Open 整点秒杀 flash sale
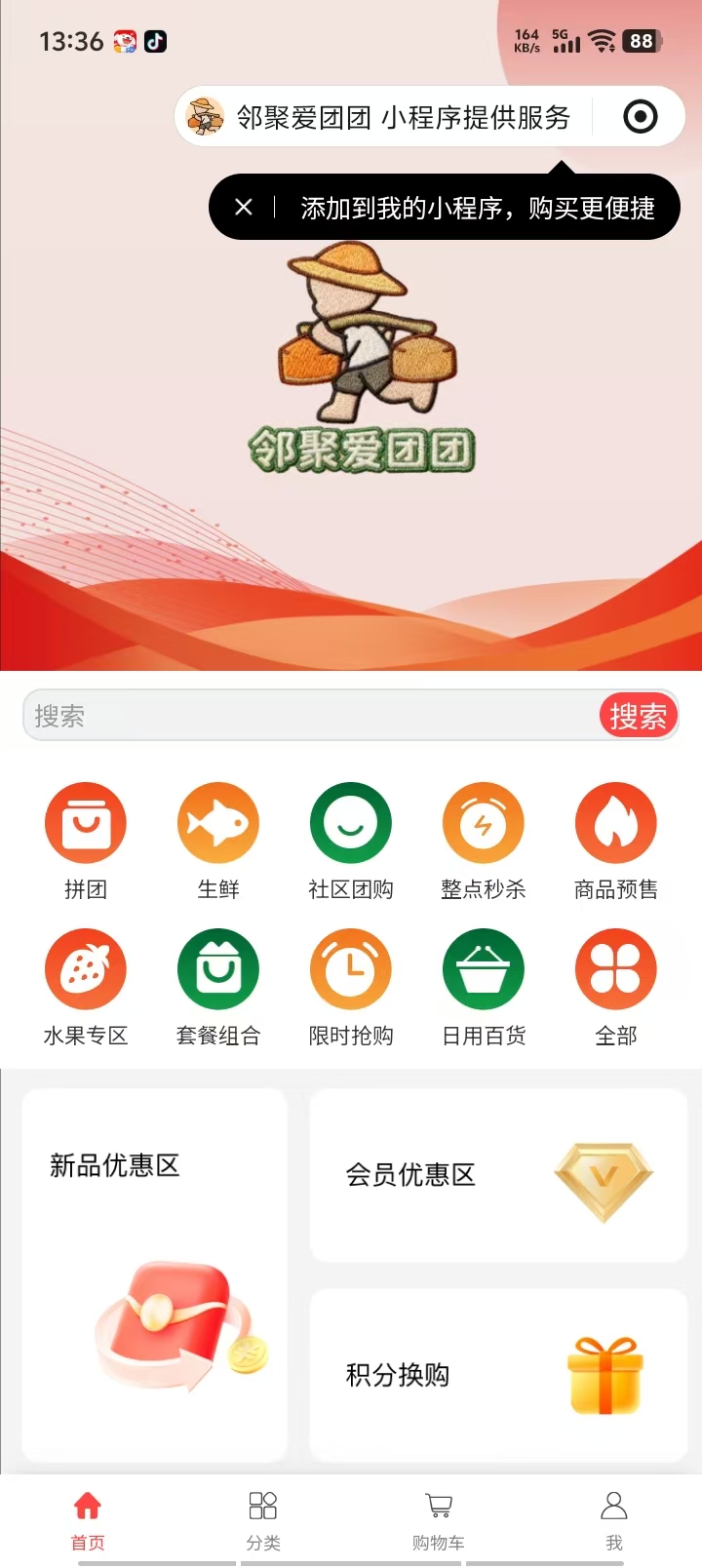The image size is (702, 1568). point(484,824)
